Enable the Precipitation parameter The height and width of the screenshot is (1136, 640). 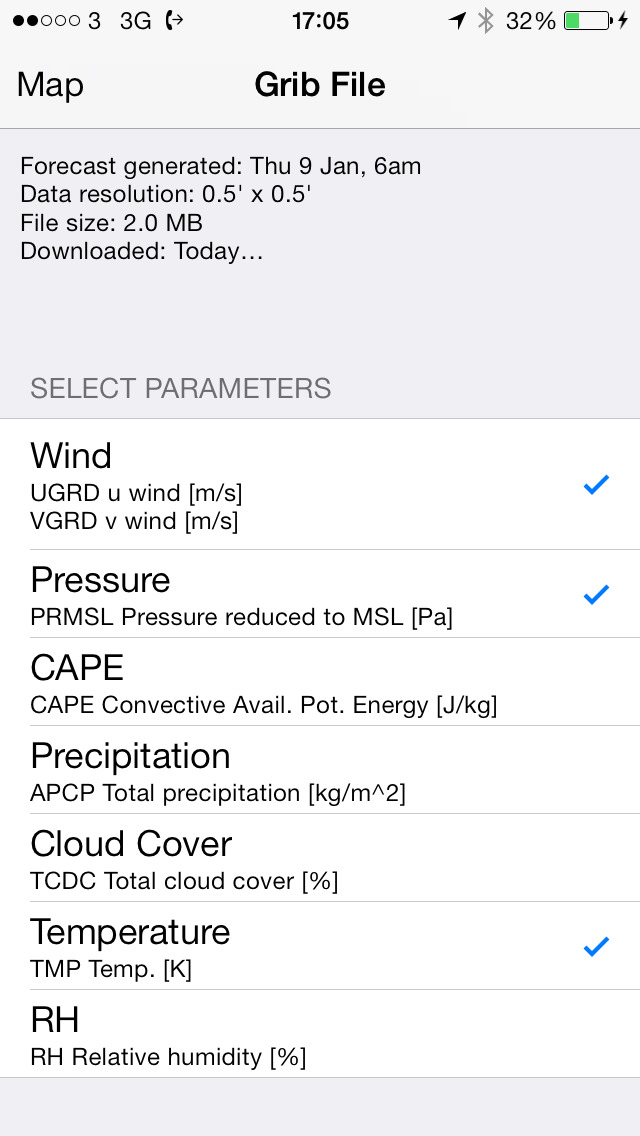320,770
